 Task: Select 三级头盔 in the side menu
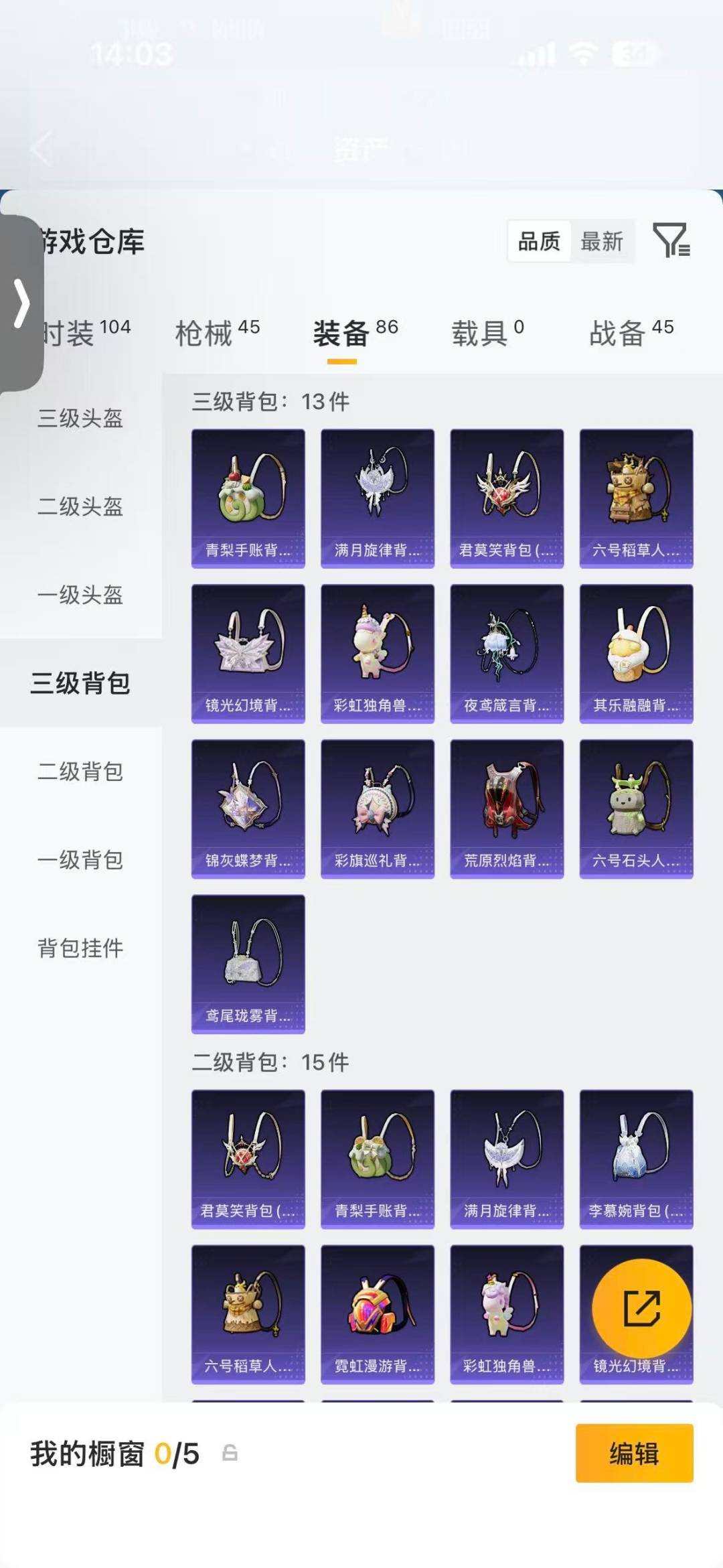tap(80, 419)
